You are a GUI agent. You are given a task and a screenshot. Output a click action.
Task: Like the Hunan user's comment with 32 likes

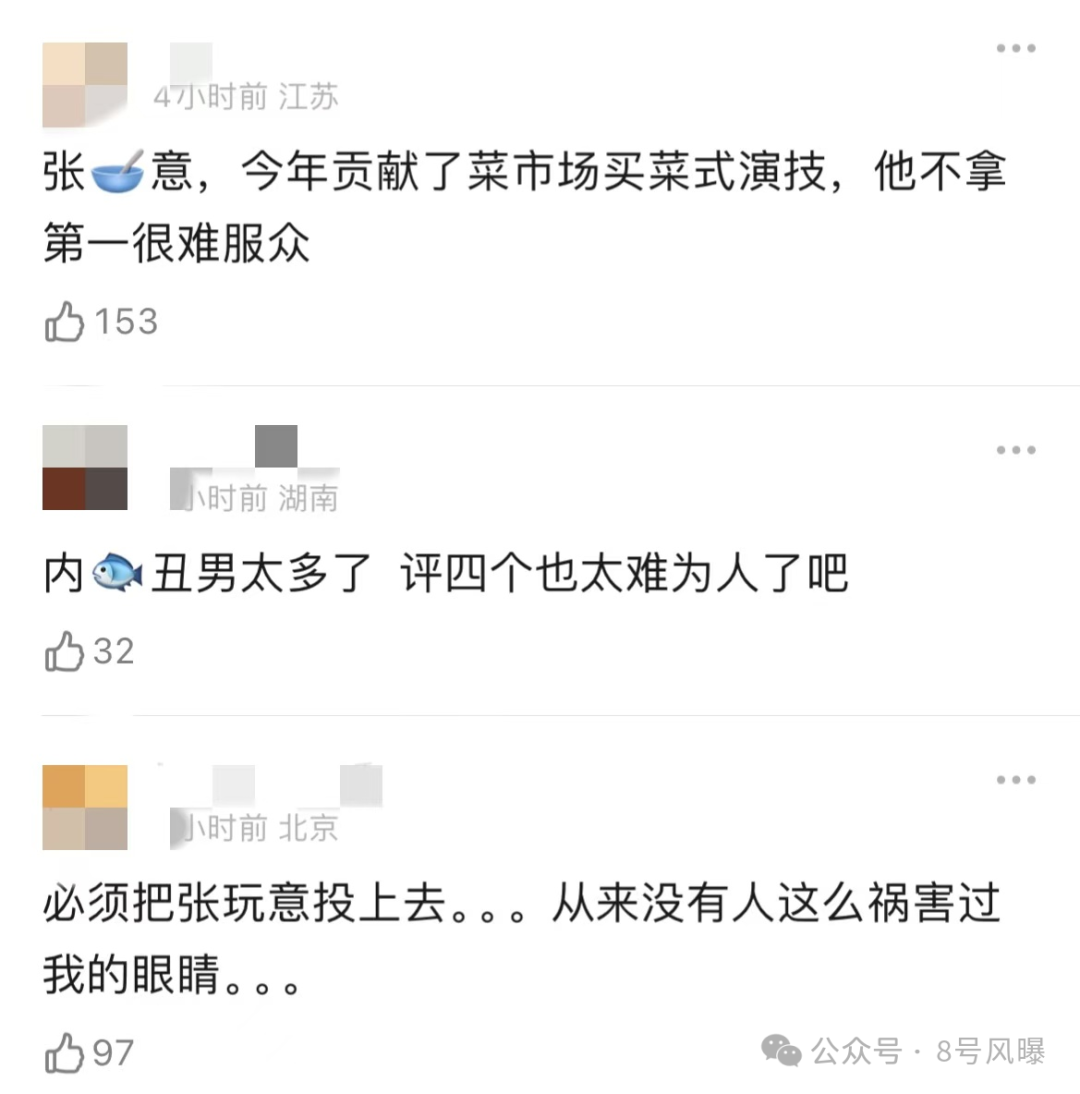pos(65,651)
